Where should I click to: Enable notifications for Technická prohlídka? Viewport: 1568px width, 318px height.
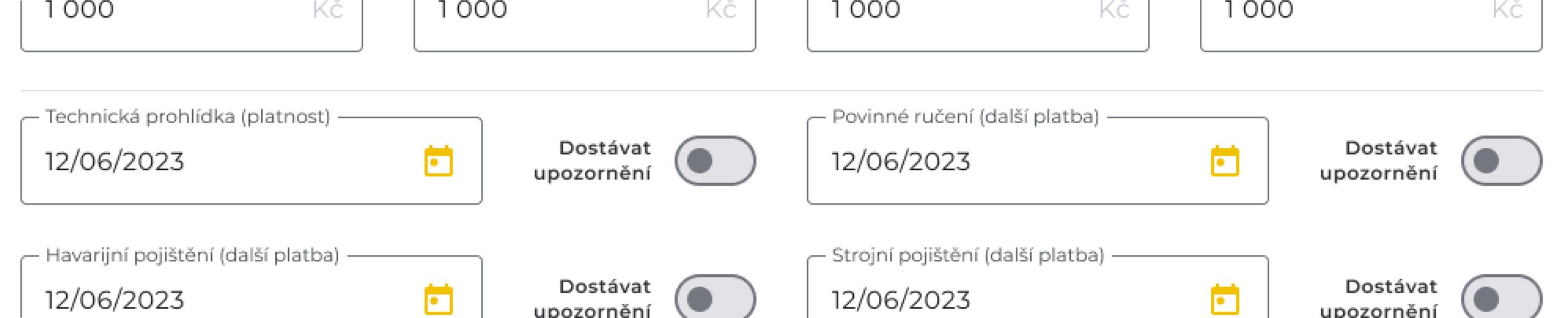pyautogui.click(x=715, y=161)
